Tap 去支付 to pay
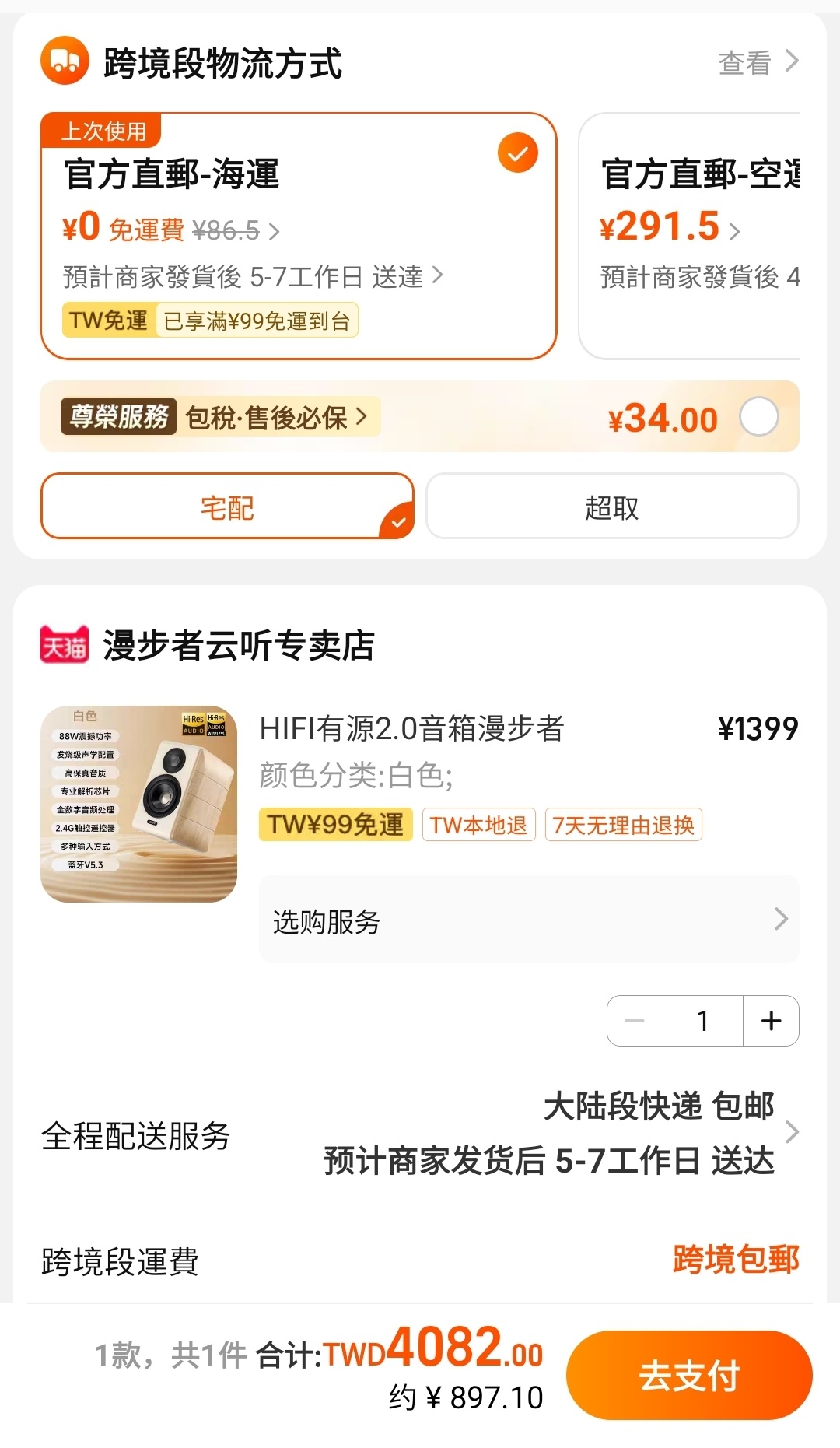840x1448 pixels. (689, 1375)
